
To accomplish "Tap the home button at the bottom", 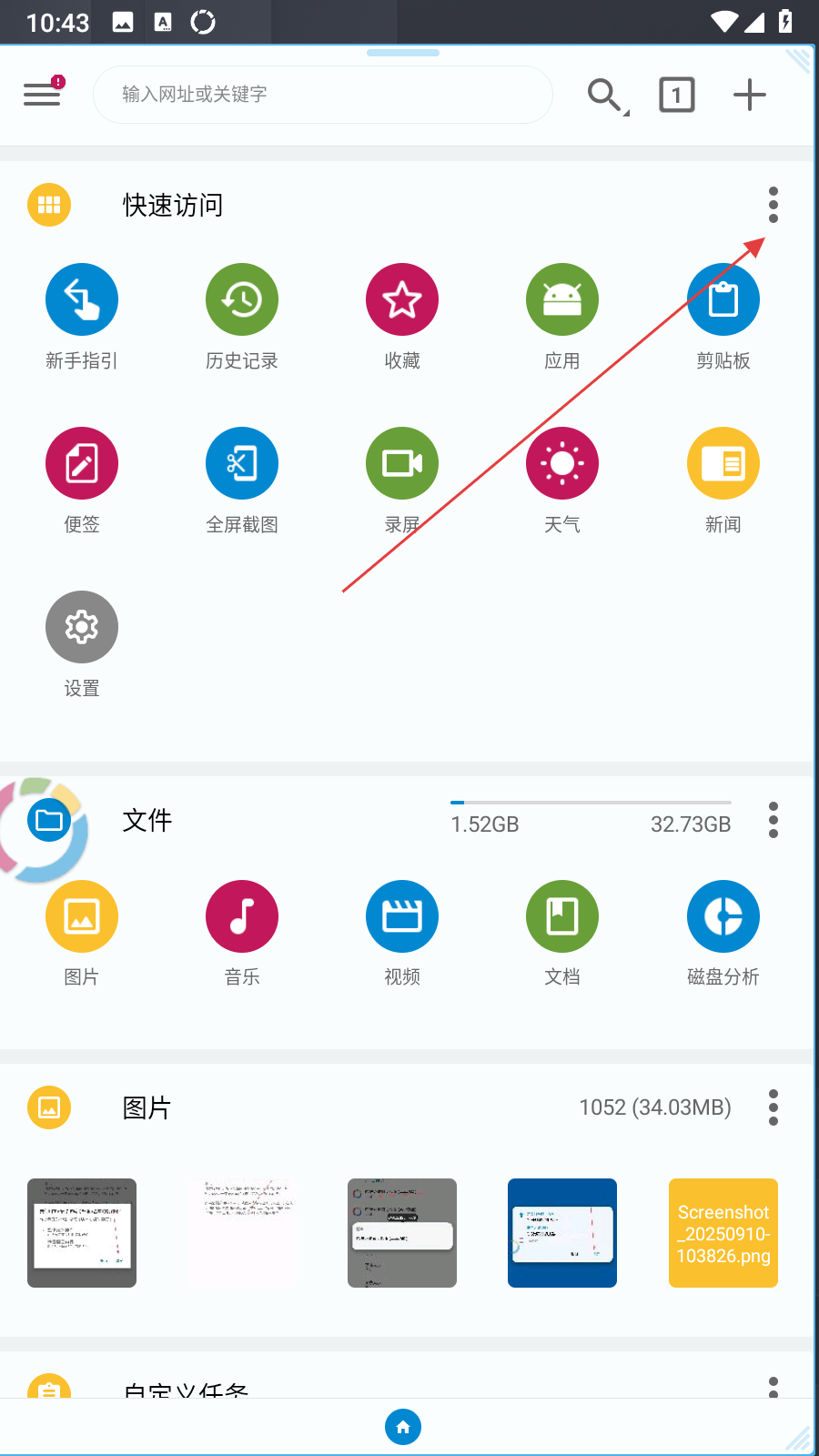I will click(403, 1427).
